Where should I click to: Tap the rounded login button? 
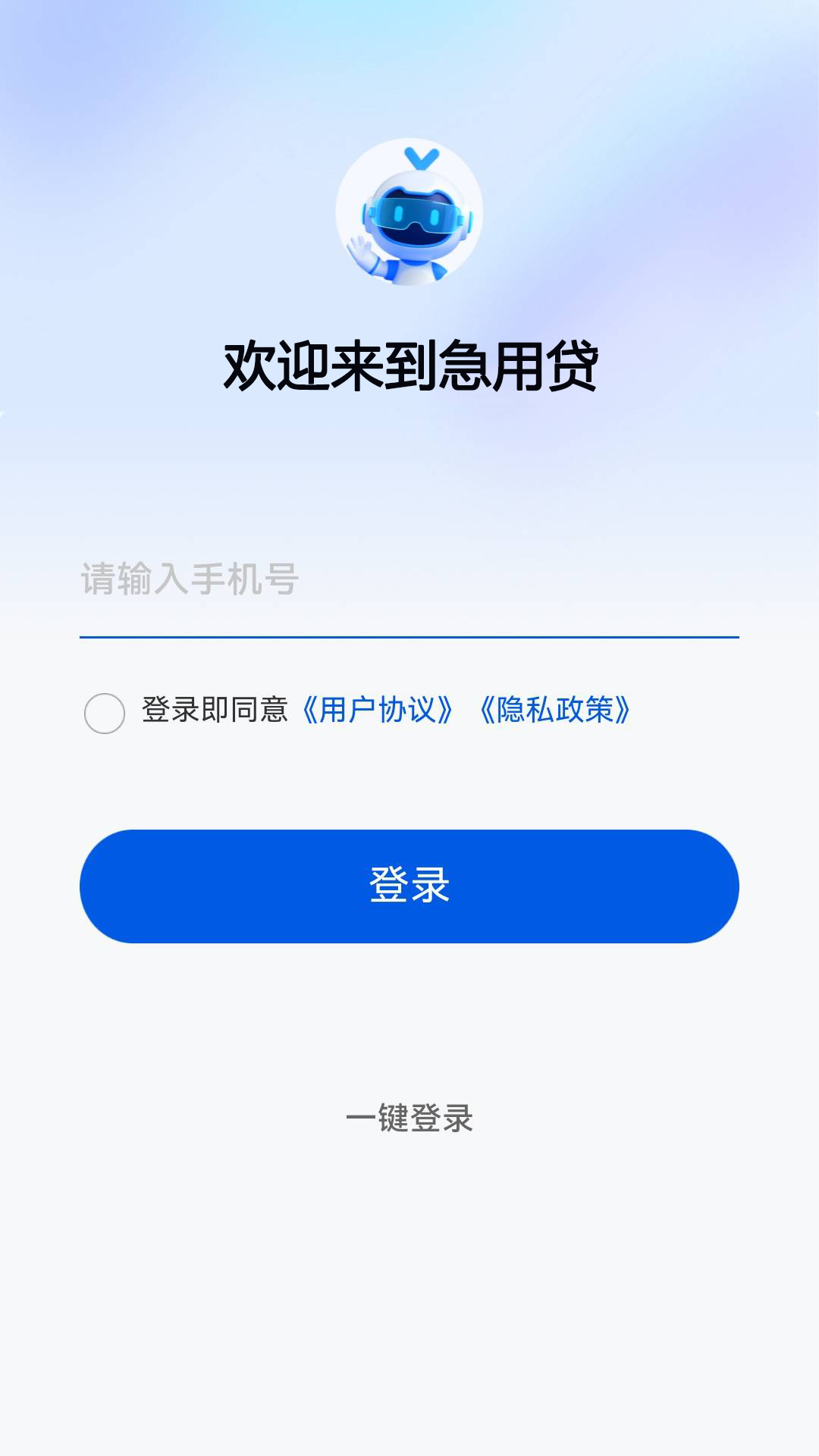(409, 887)
